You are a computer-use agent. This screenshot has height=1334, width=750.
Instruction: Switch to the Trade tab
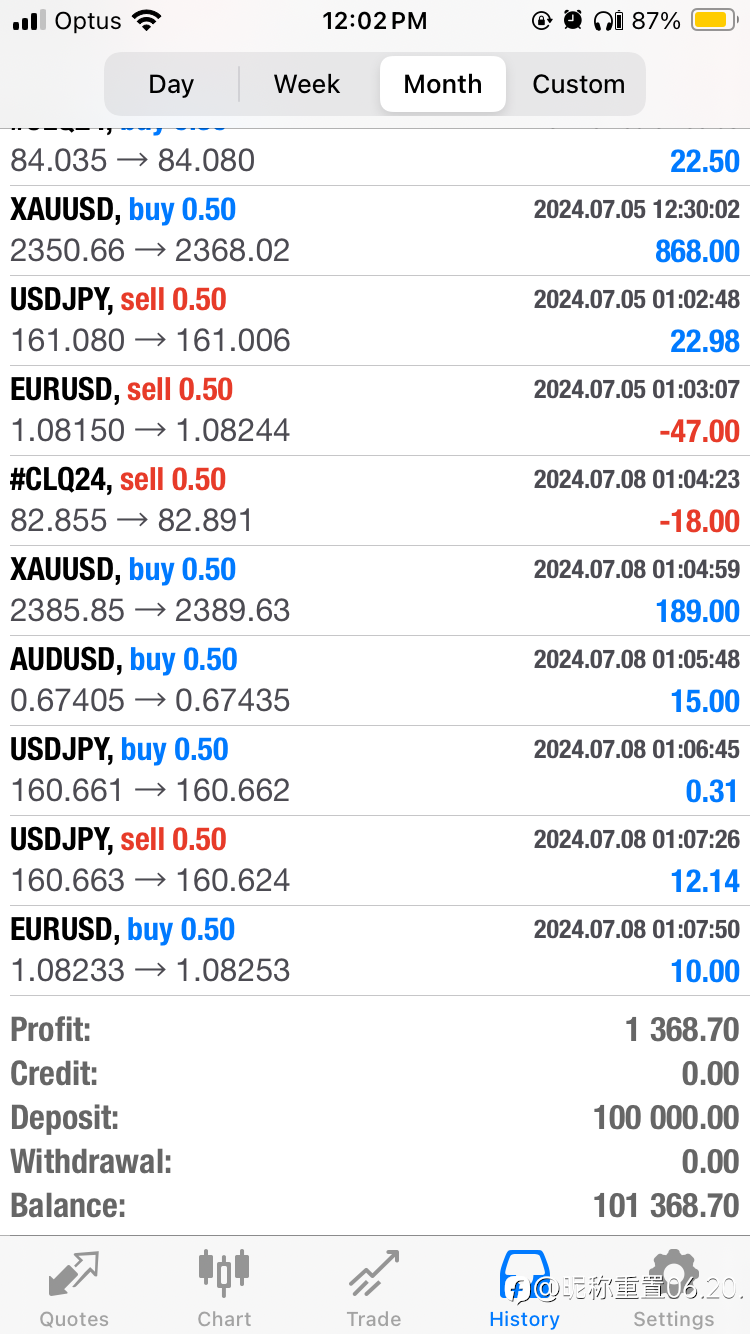tap(374, 1288)
